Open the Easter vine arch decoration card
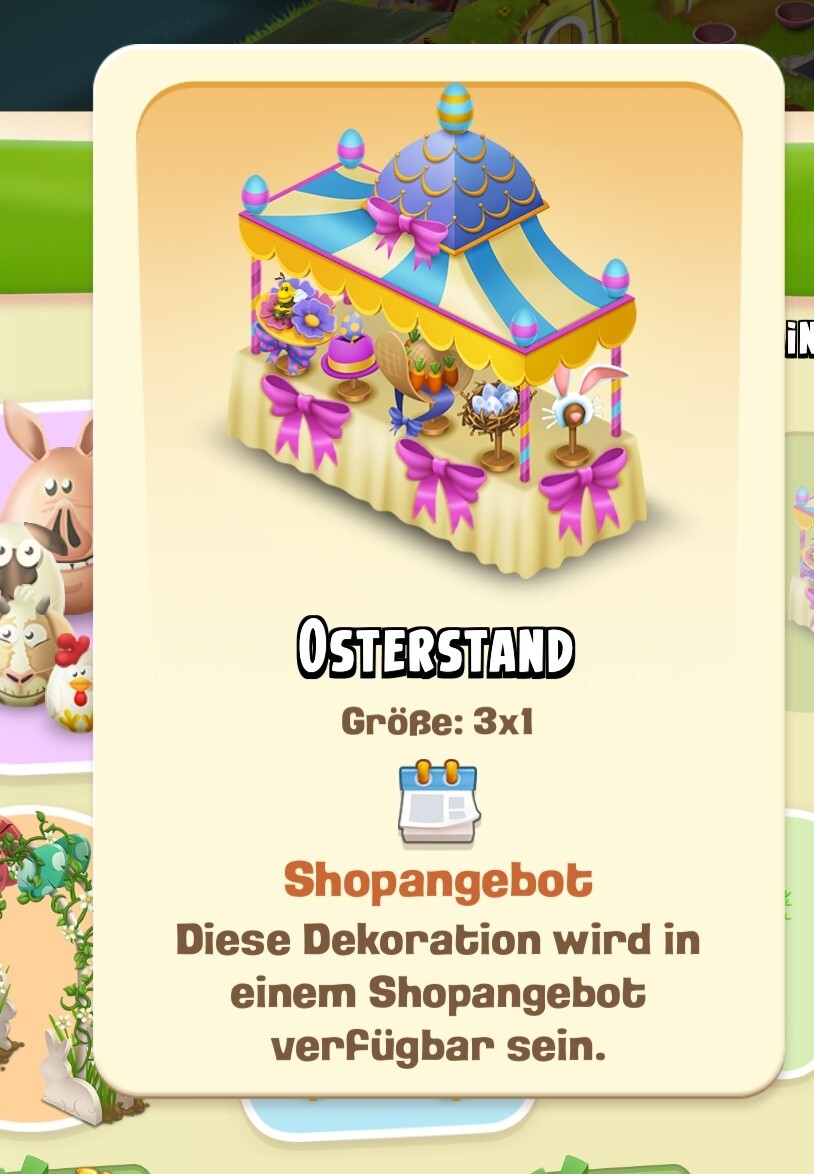Screen dimensions: 814x1174 pyautogui.click(x=45, y=950)
